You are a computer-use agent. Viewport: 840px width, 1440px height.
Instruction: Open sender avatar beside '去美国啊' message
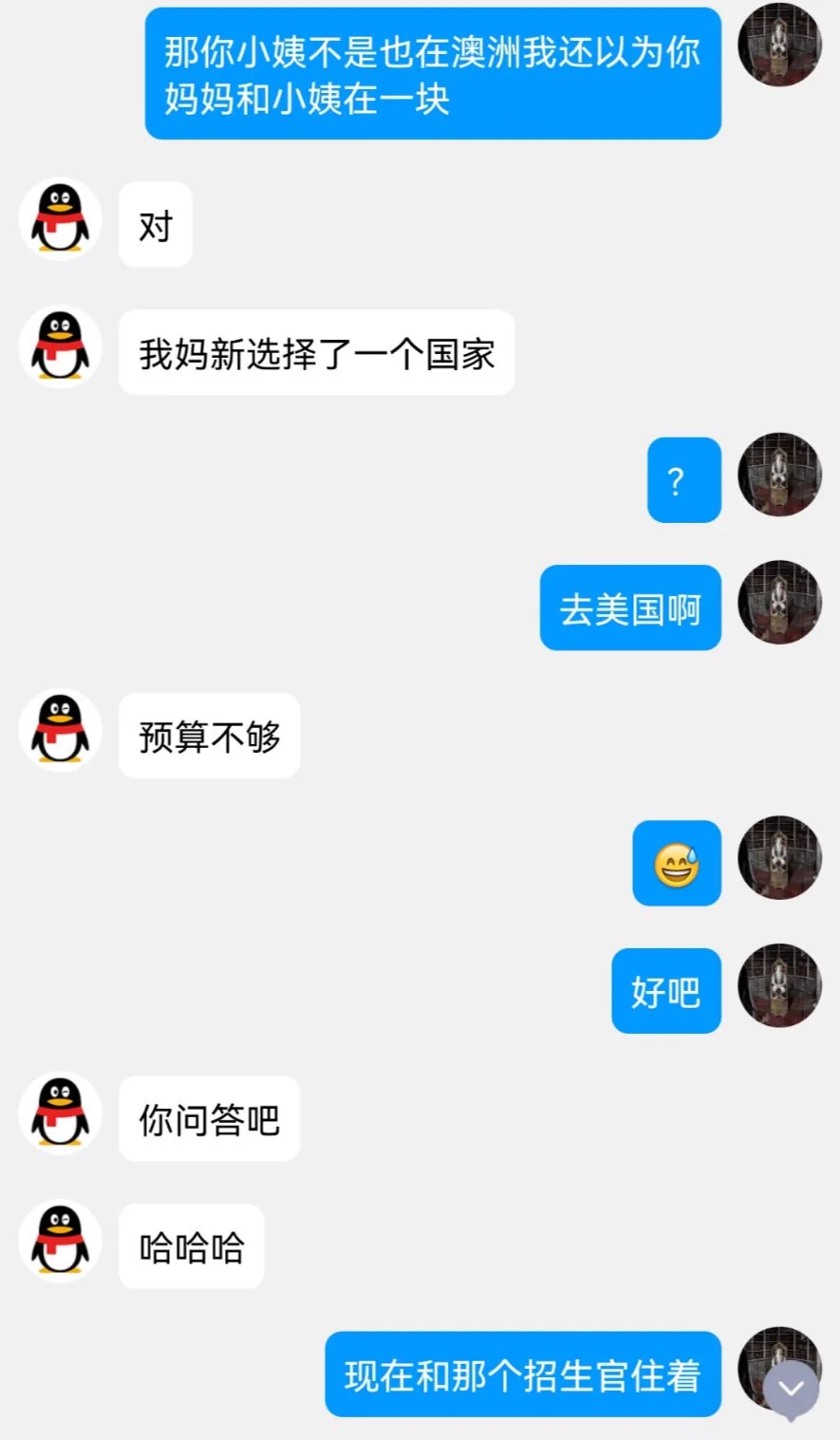779,603
